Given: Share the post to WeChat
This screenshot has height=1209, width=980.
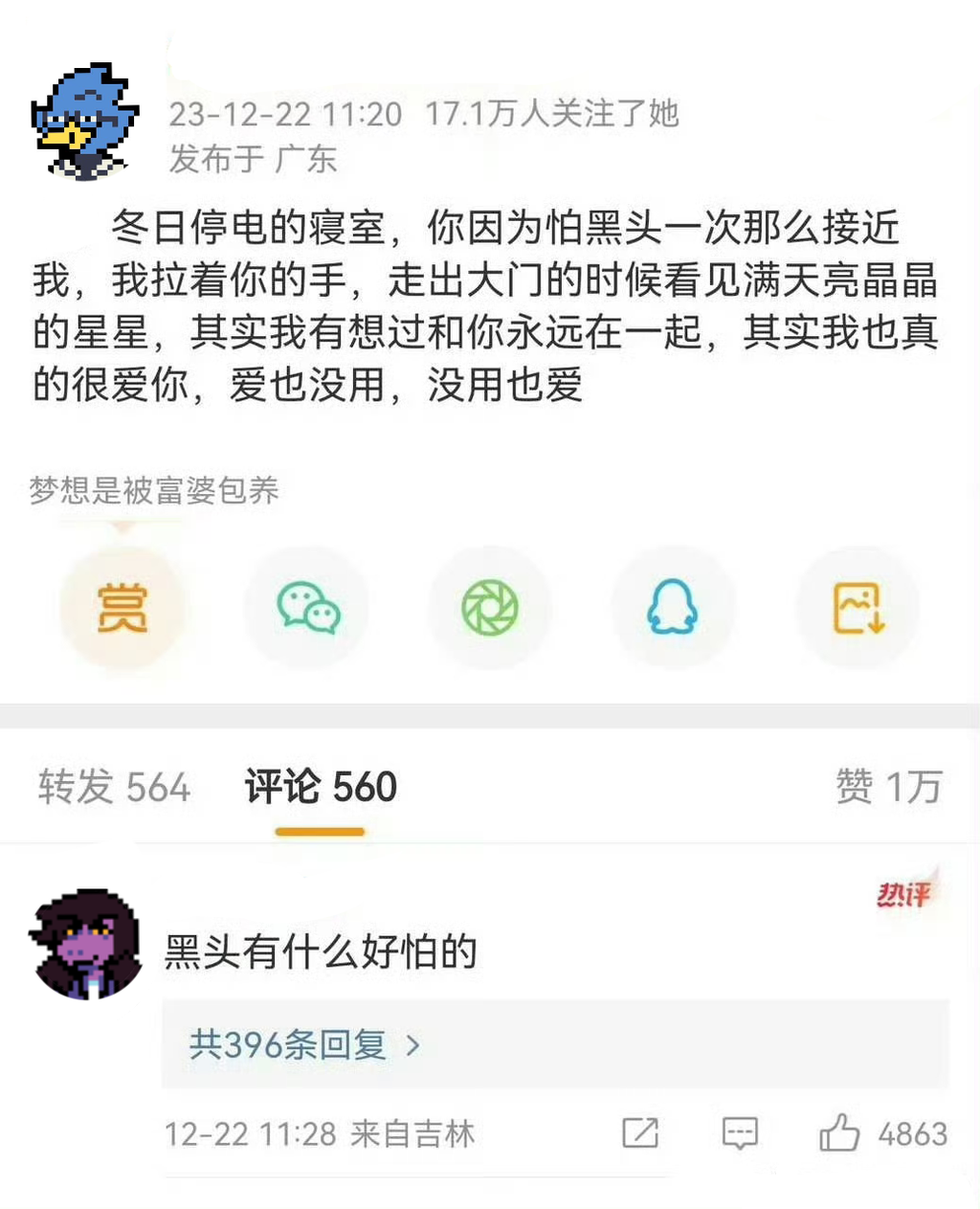Looking at the screenshot, I should pyautogui.click(x=307, y=607).
